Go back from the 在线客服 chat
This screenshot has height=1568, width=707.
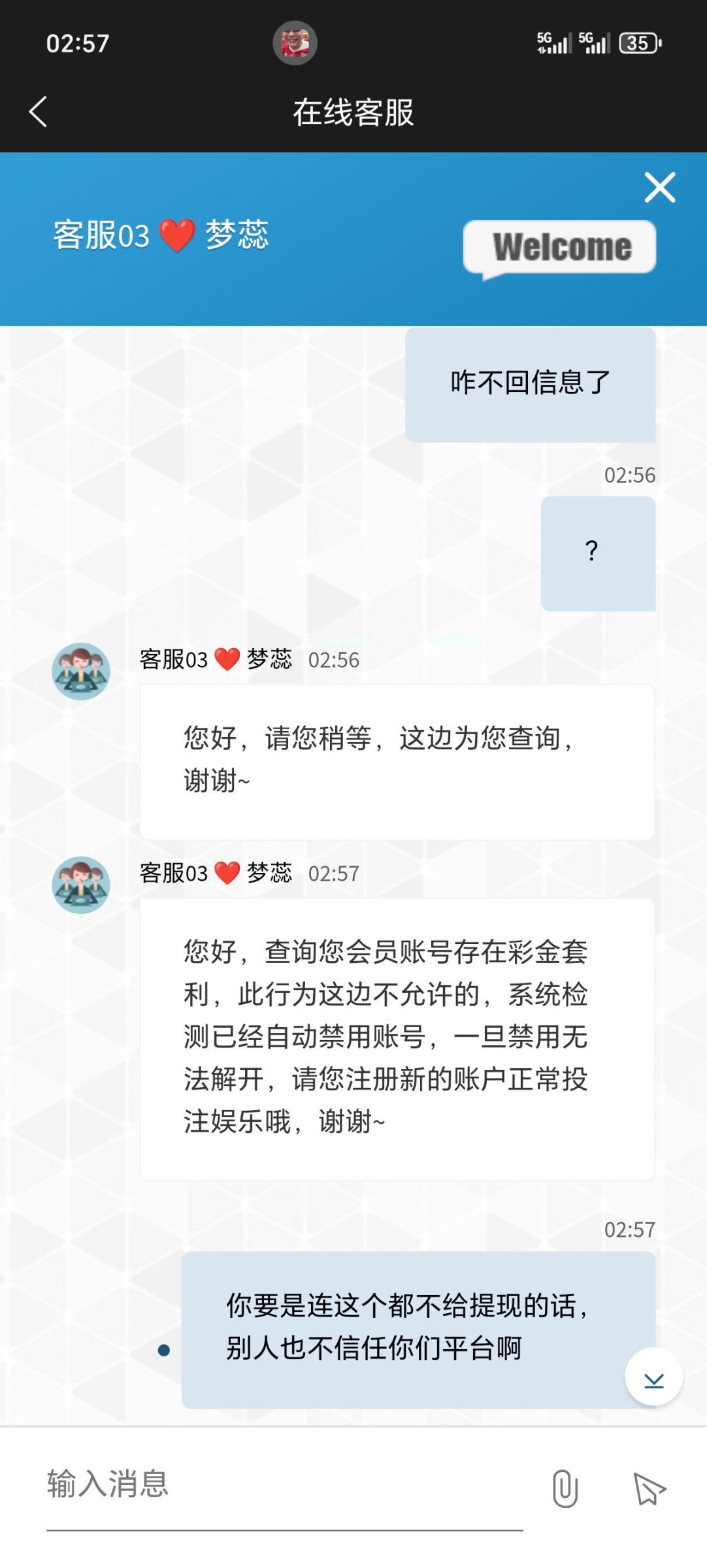(39, 112)
